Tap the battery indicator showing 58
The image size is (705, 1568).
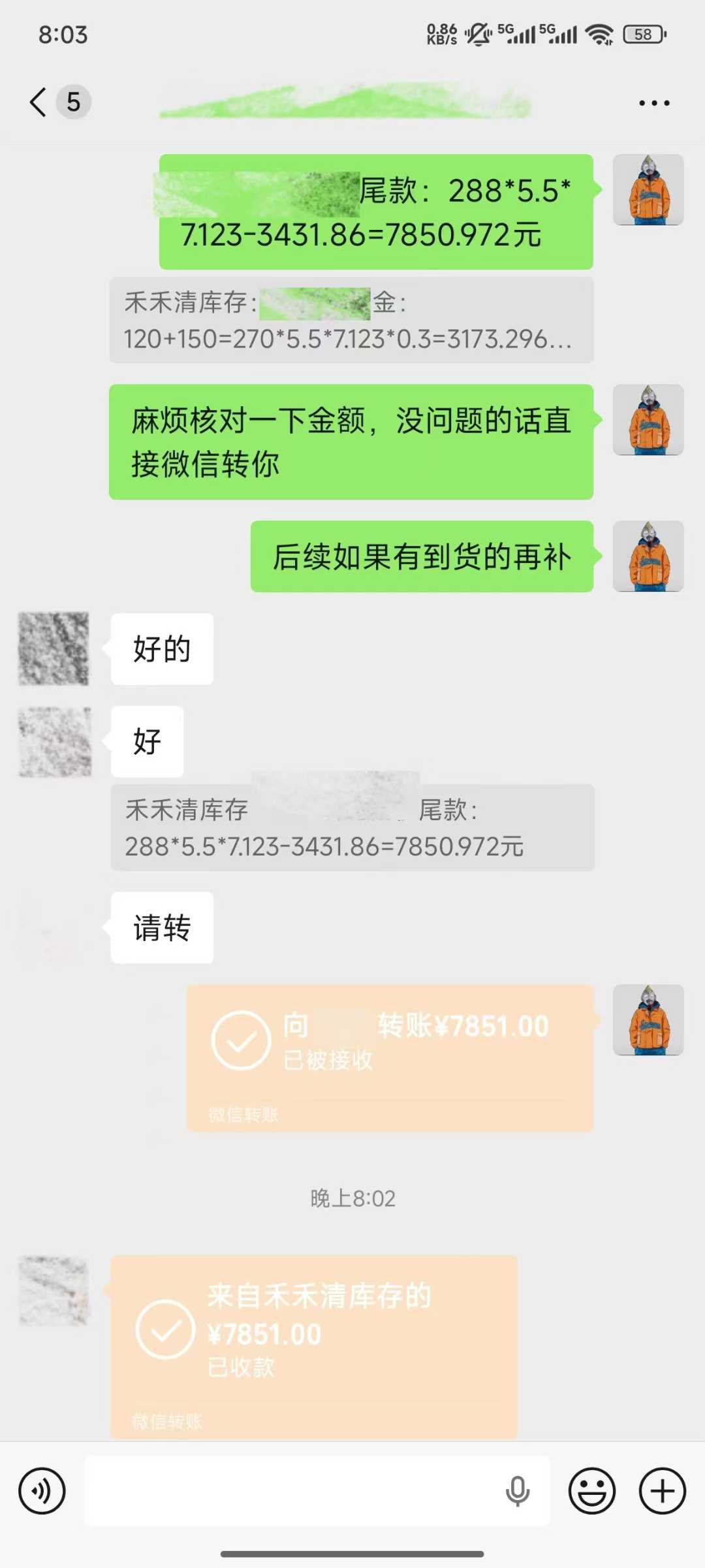point(640,34)
